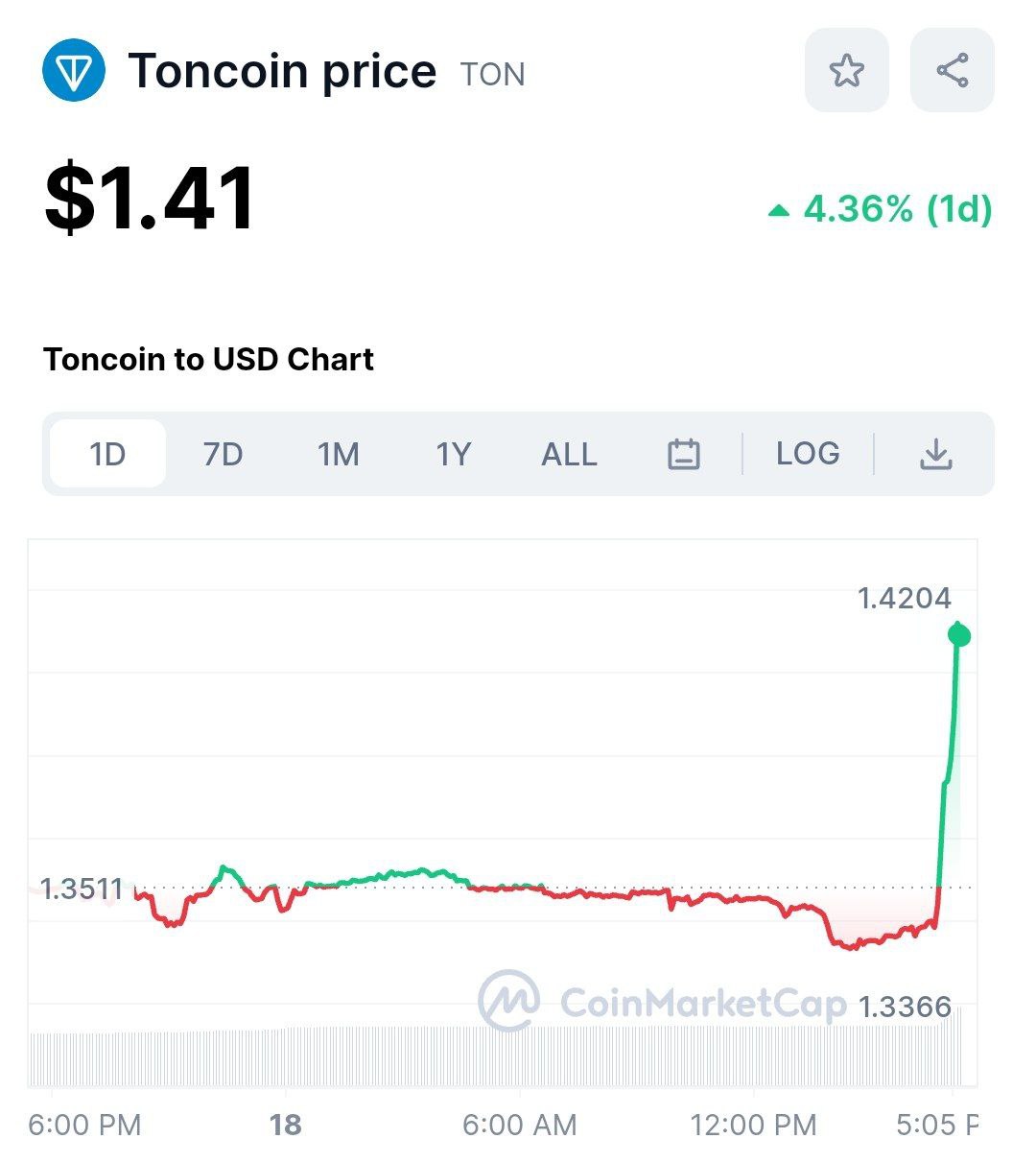Show the ALL time chart
Screen dimensions: 1036x1162
(x=569, y=454)
